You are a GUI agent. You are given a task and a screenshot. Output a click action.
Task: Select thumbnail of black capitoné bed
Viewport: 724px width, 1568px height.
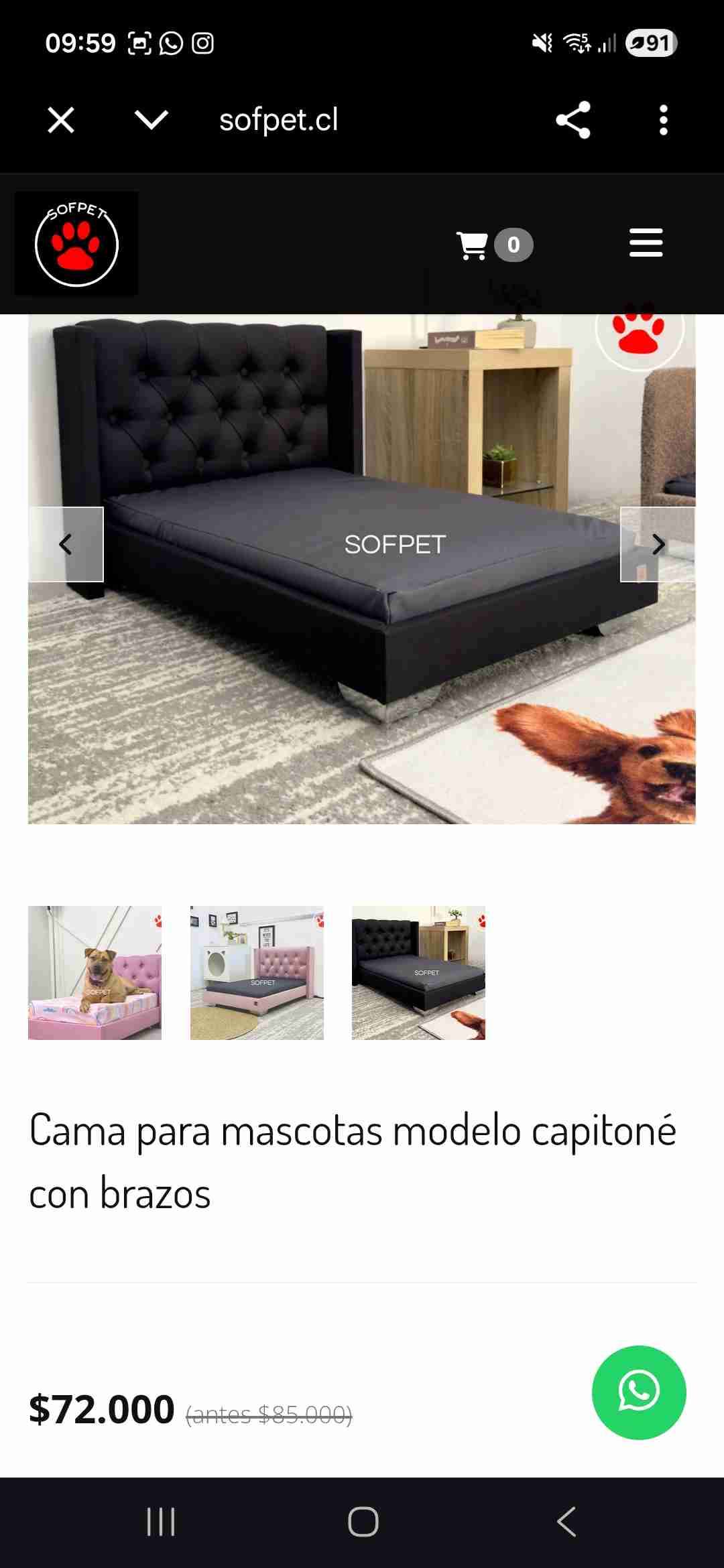(x=418, y=973)
